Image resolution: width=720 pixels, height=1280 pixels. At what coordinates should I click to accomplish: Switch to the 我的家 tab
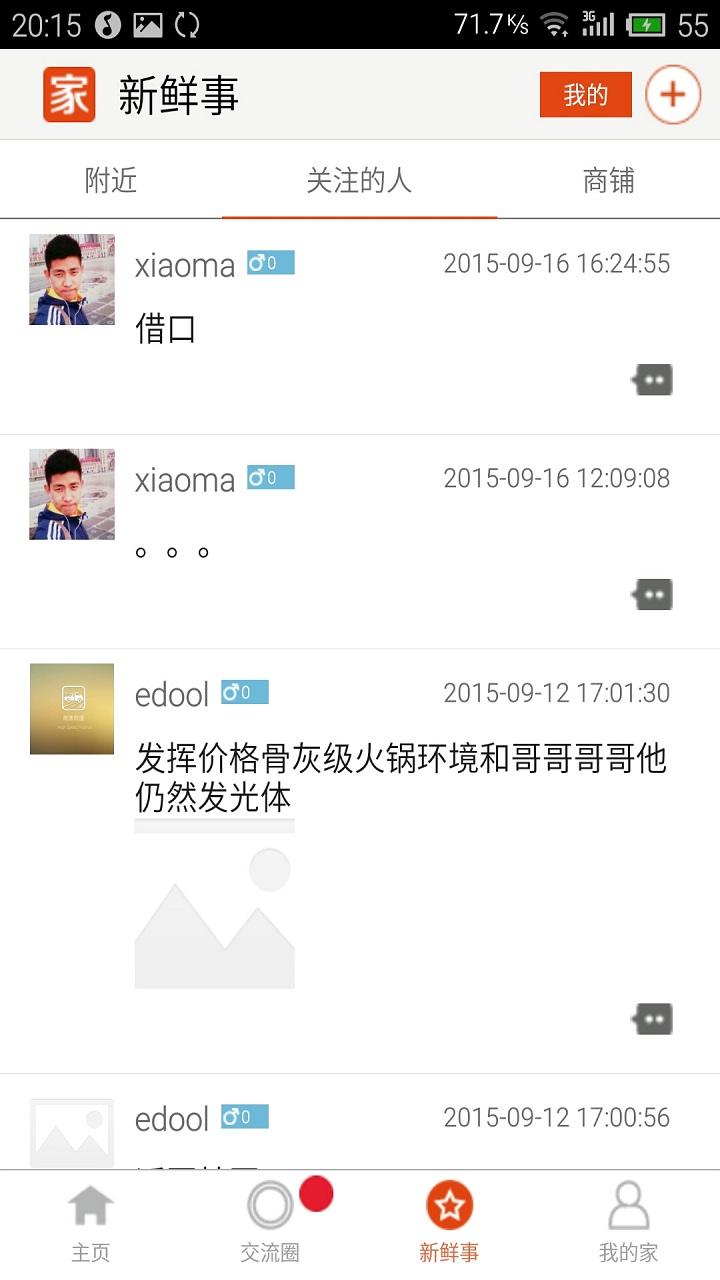click(628, 1222)
